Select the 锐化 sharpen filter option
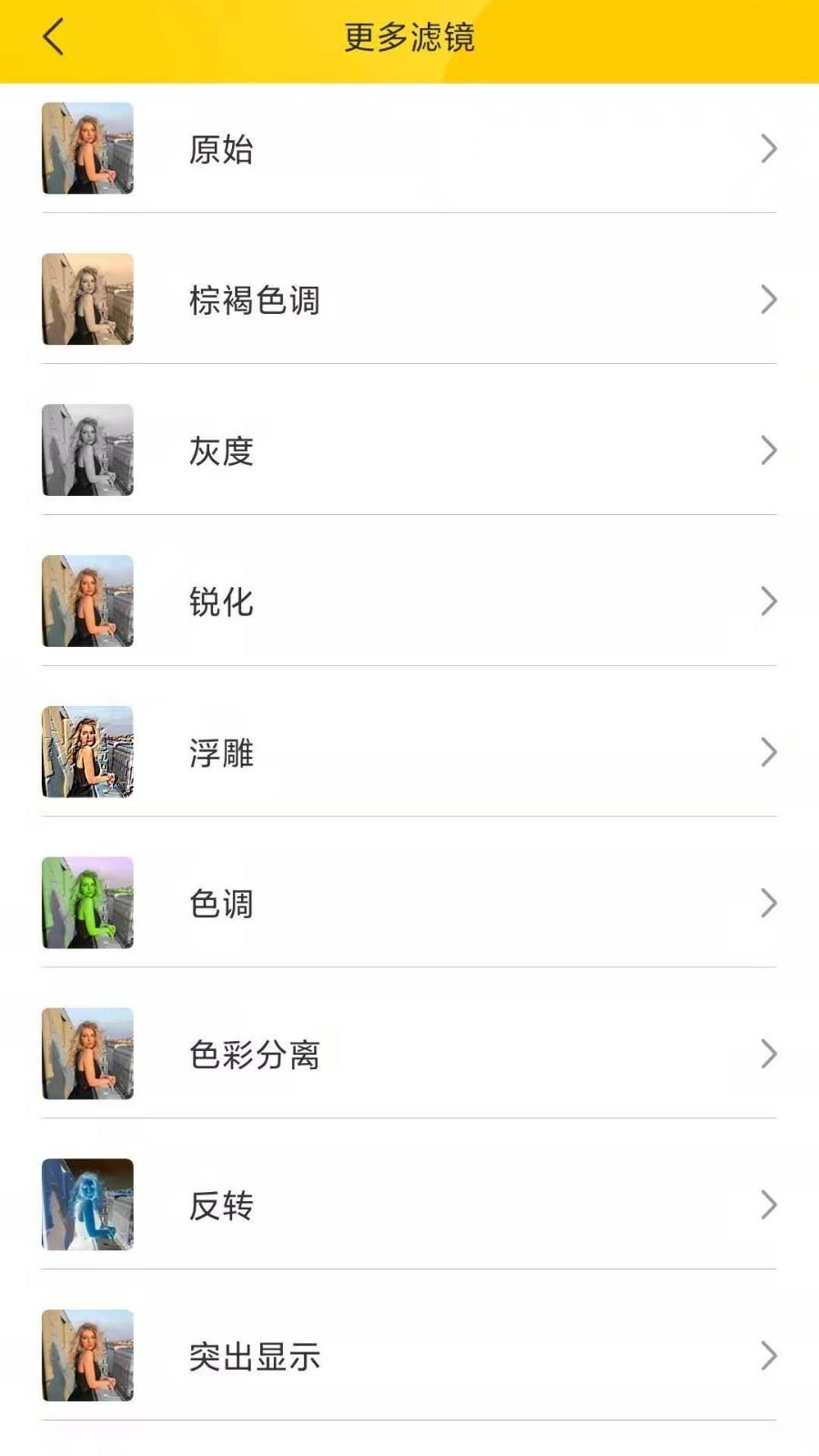The width and height of the screenshot is (819, 1456). (219, 602)
